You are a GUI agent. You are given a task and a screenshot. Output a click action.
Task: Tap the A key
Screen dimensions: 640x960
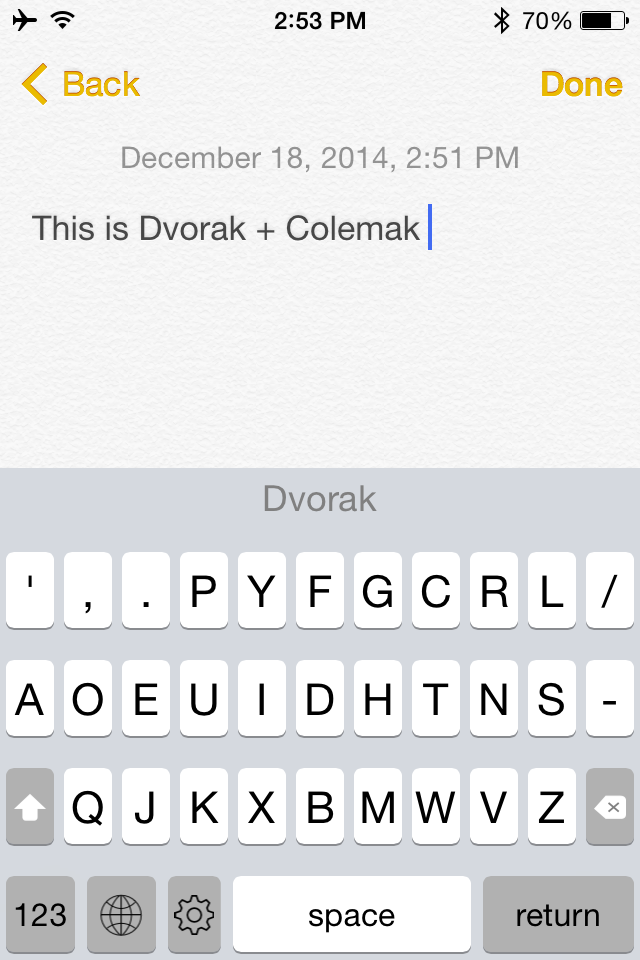click(30, 700)
